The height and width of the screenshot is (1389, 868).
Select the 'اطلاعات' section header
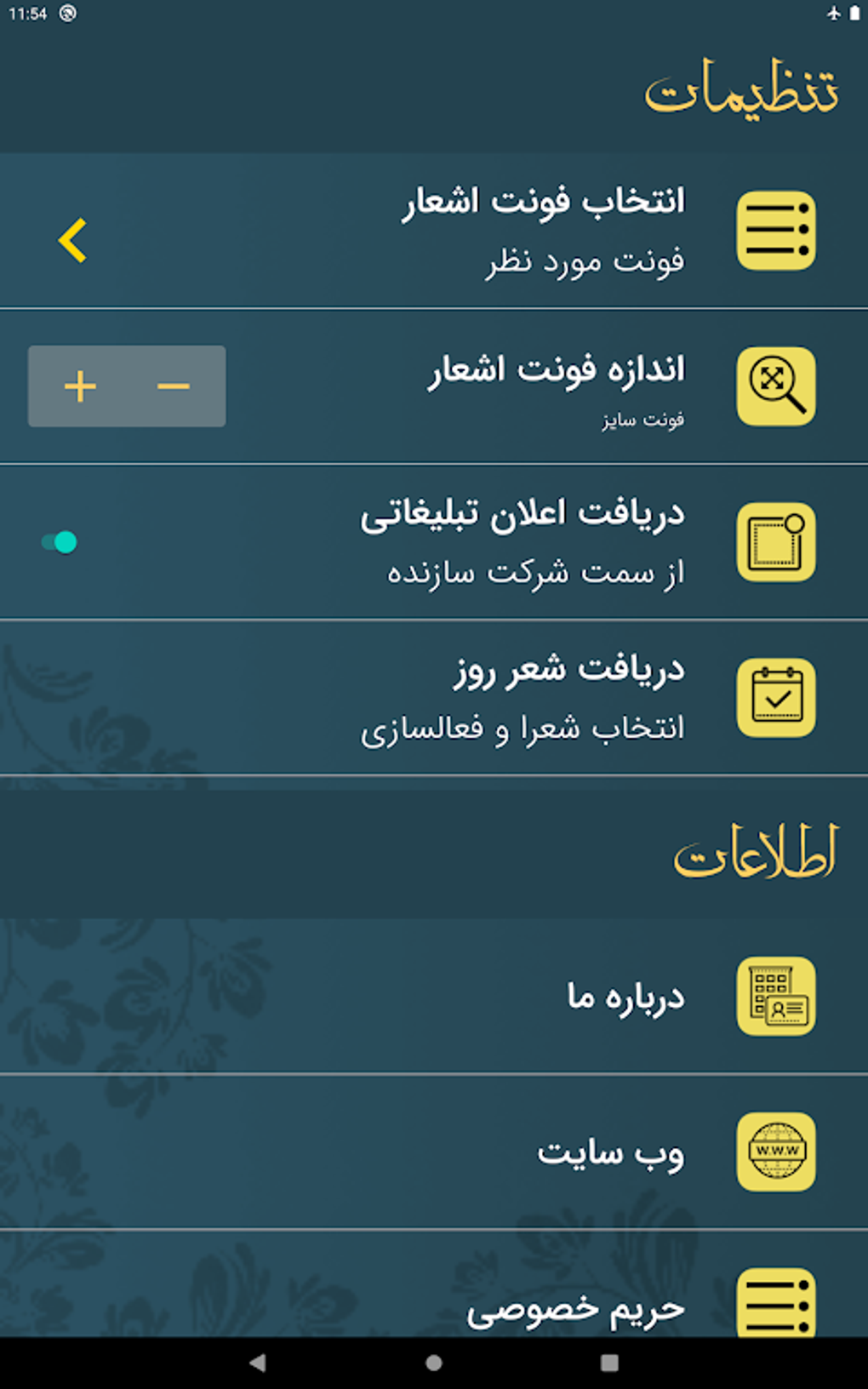(x=755, y=853)
